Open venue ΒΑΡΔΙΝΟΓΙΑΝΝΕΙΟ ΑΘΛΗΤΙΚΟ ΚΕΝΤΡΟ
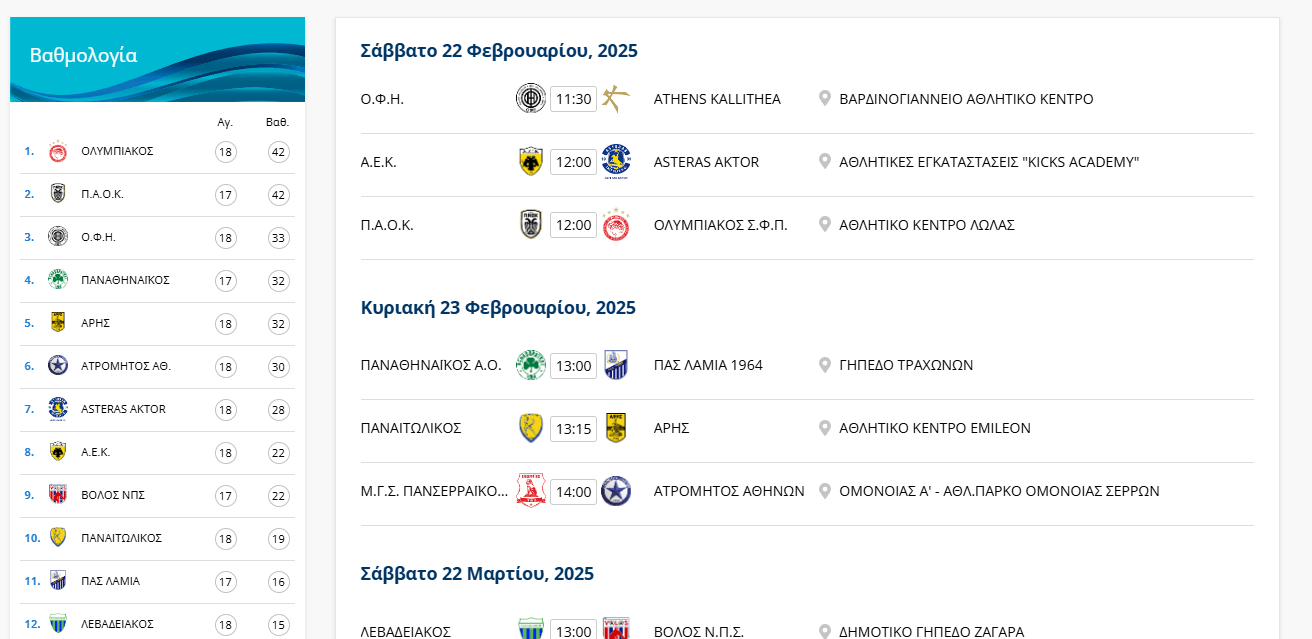The width and height of the screenshot is (1312, 639). (965, 99)
